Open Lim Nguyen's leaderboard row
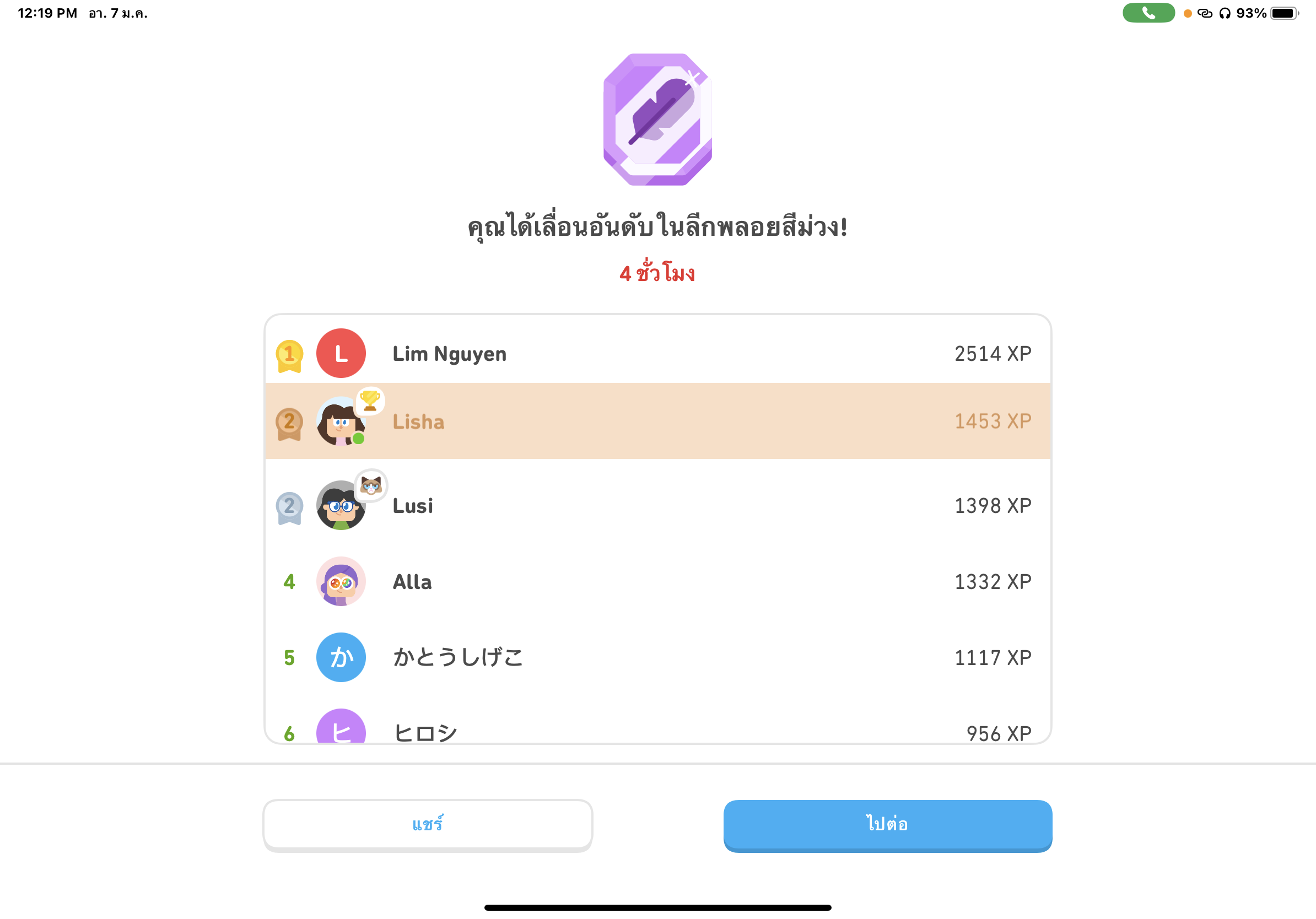Viewport: 1316px width, 919px height. tap(657, 354)
